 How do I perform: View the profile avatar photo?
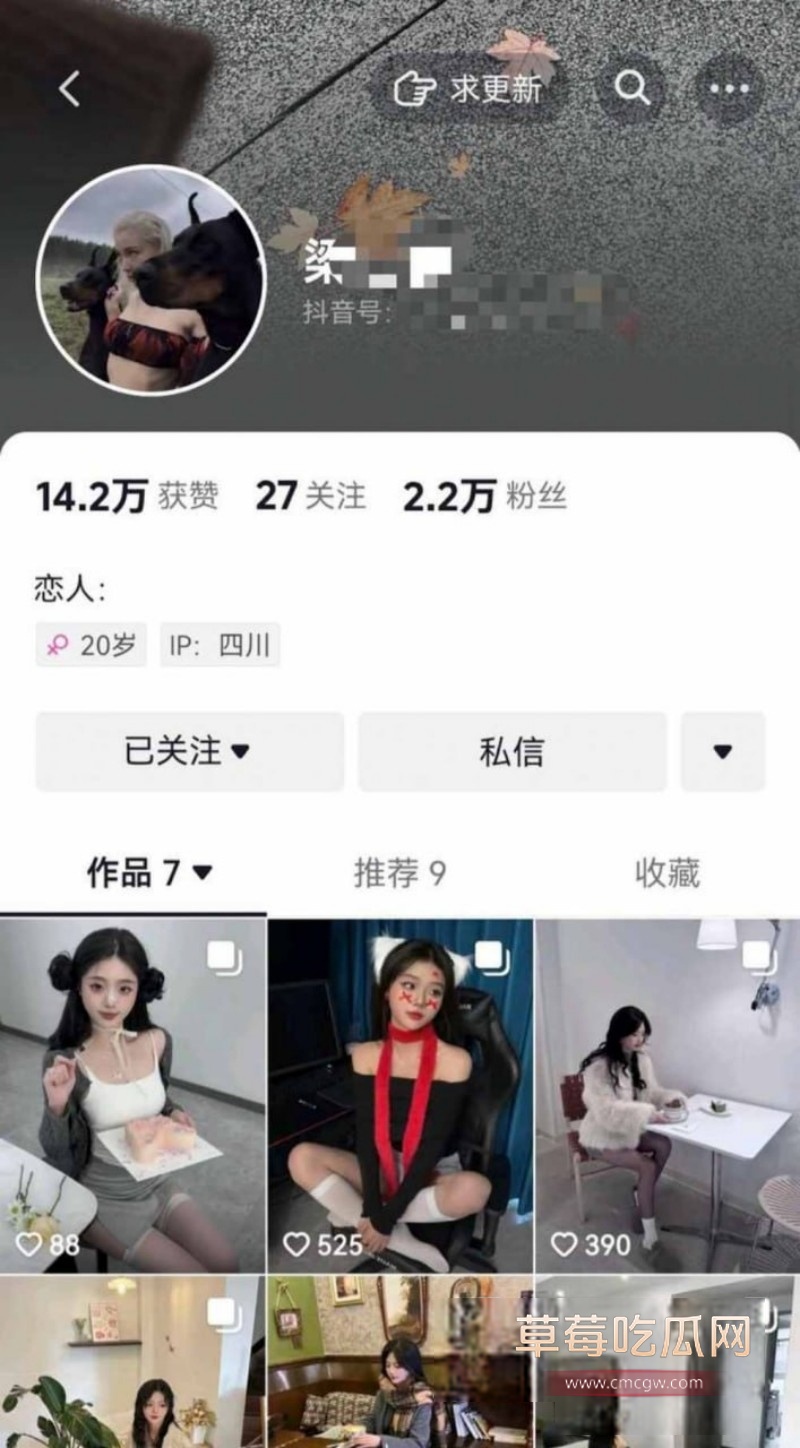(150, 280)
